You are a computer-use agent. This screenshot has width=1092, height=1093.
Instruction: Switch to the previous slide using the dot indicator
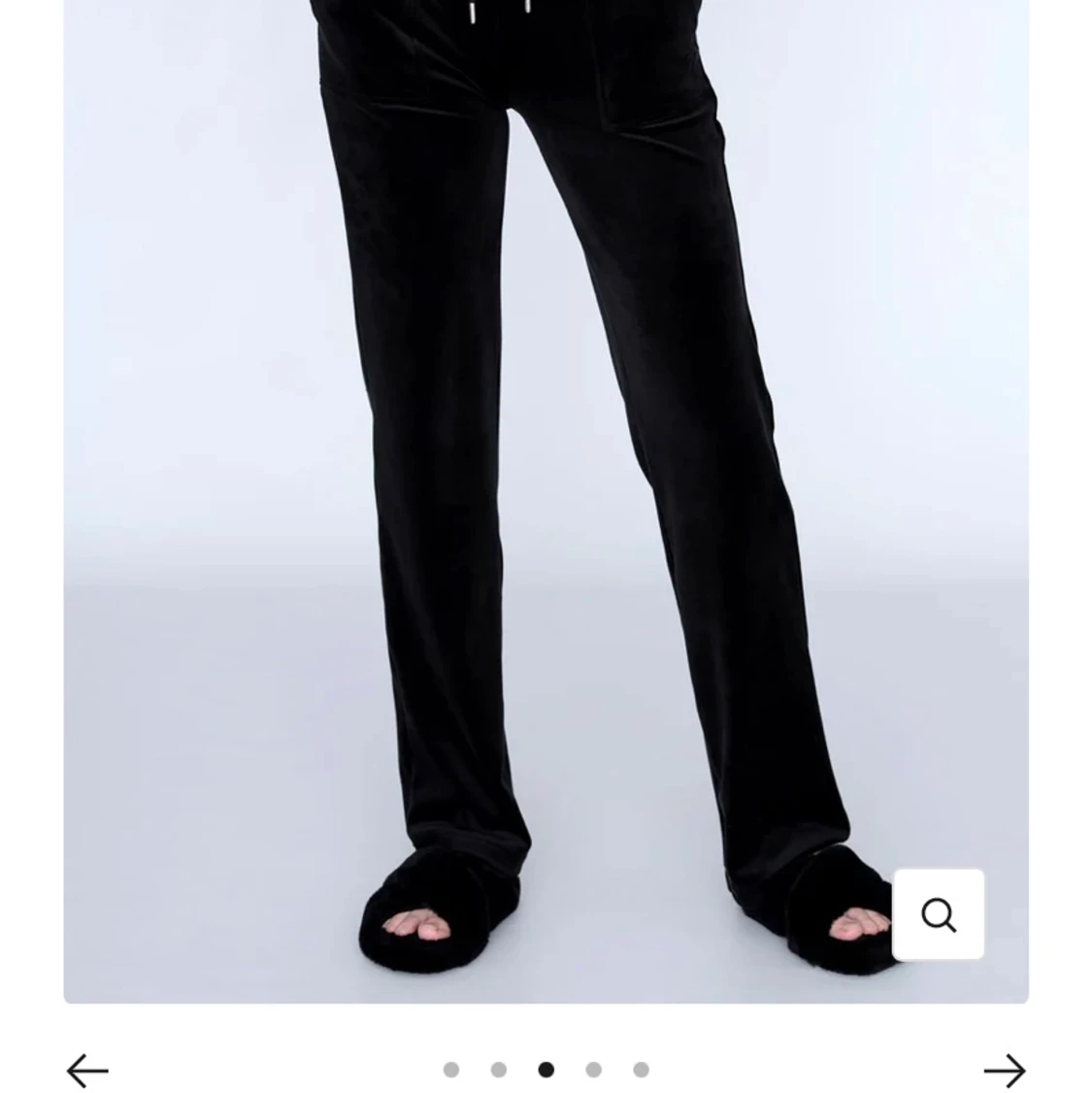tap(499, 1069)
